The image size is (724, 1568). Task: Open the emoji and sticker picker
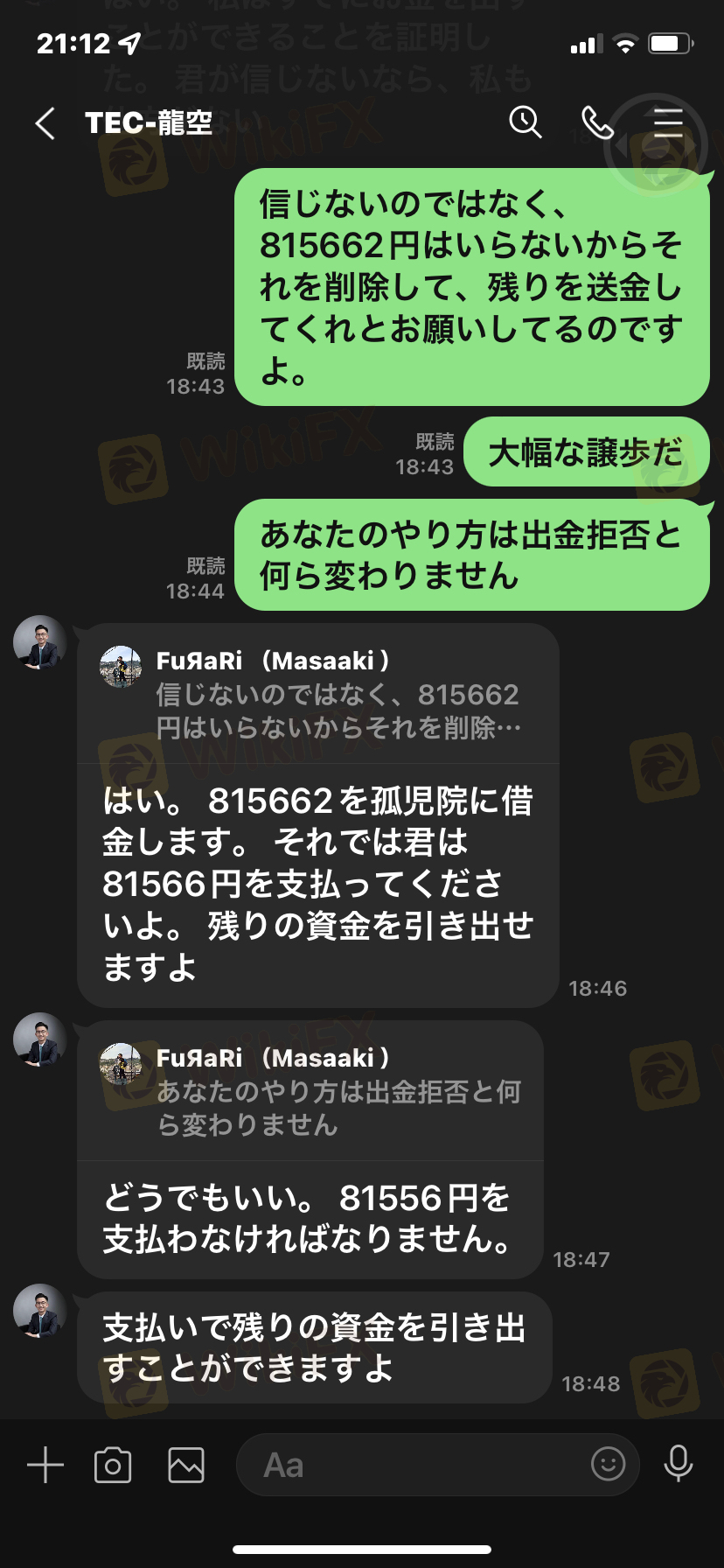click(608, 1463)
